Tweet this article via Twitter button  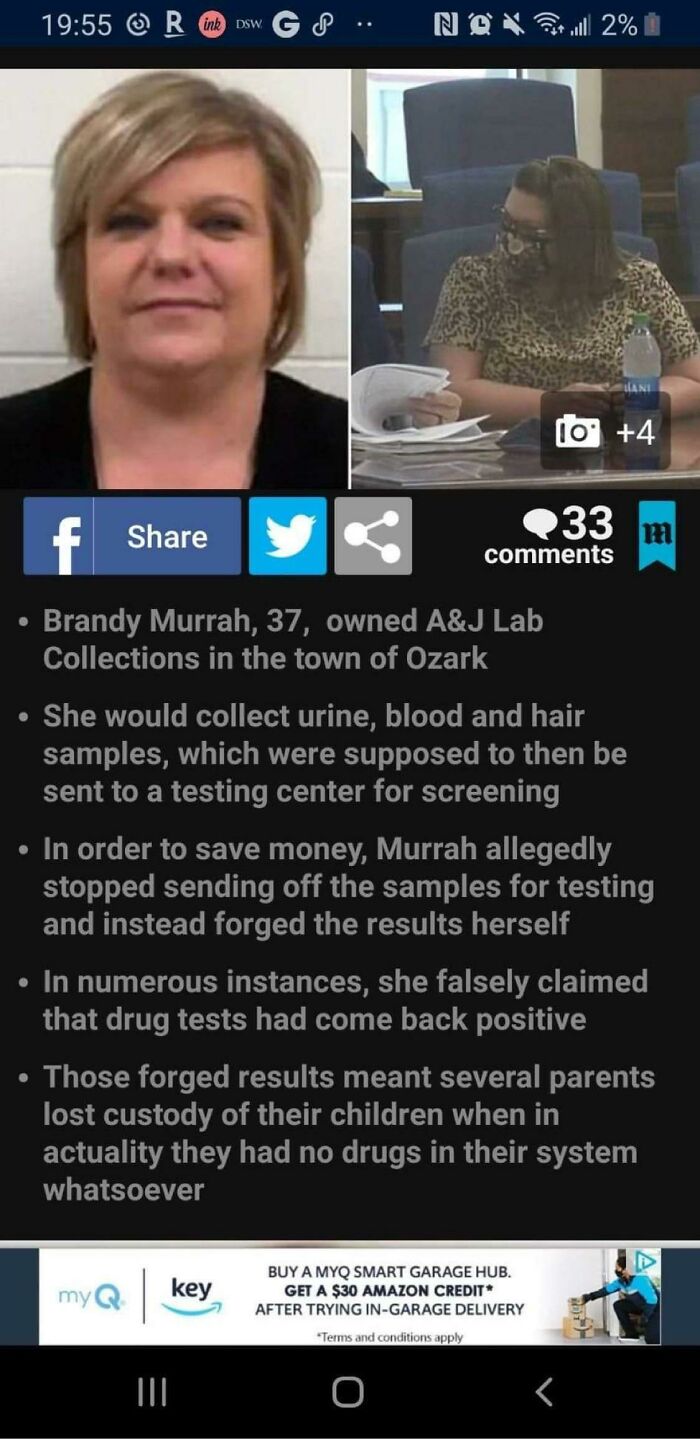coord(288,536)
